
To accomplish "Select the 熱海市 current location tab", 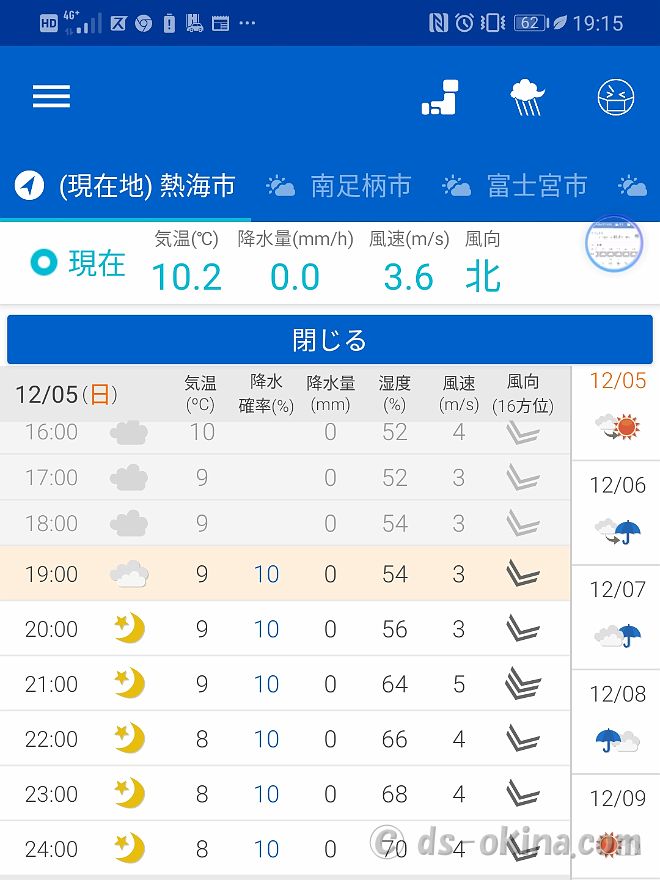I will tap(126, 186).
